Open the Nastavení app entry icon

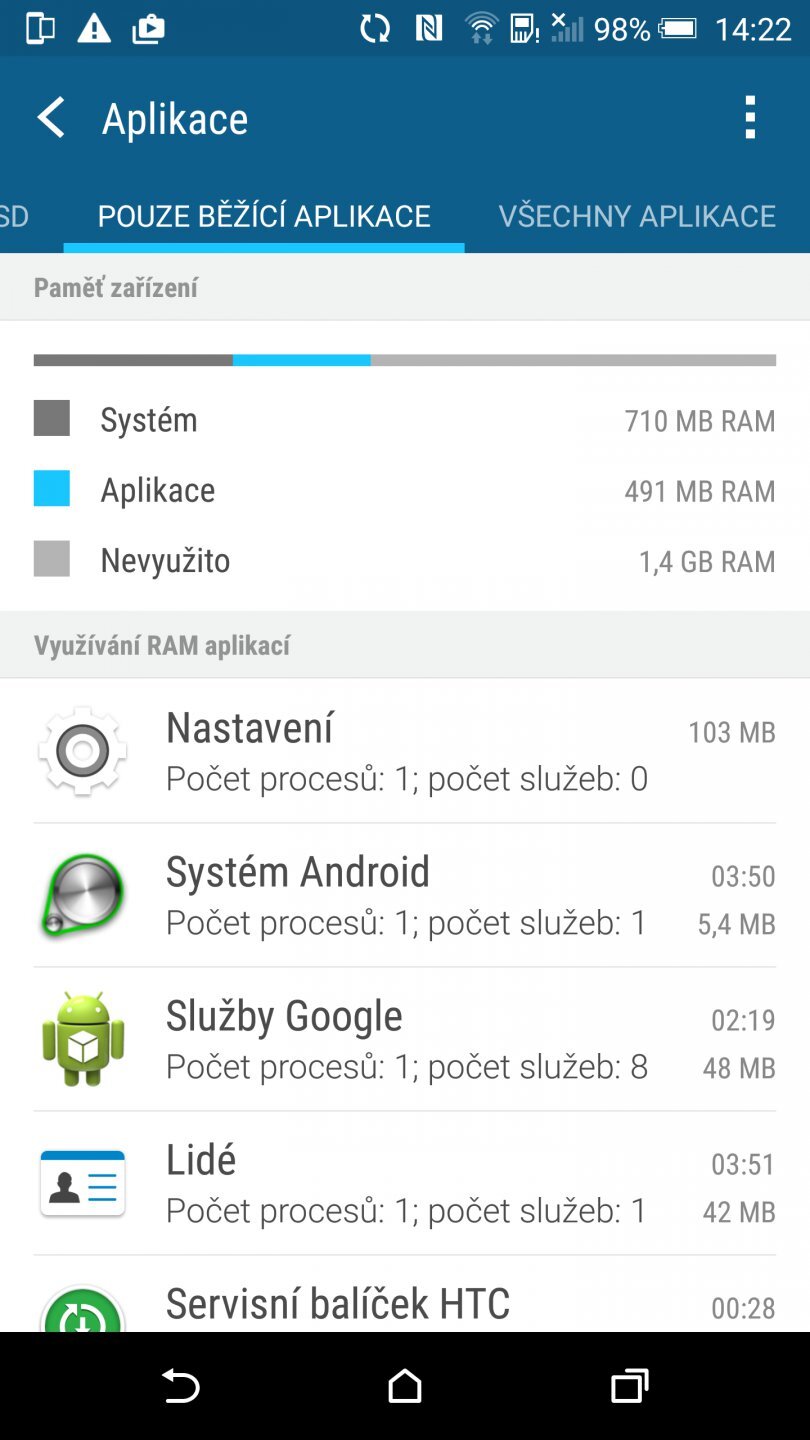[x=82, y=751]
